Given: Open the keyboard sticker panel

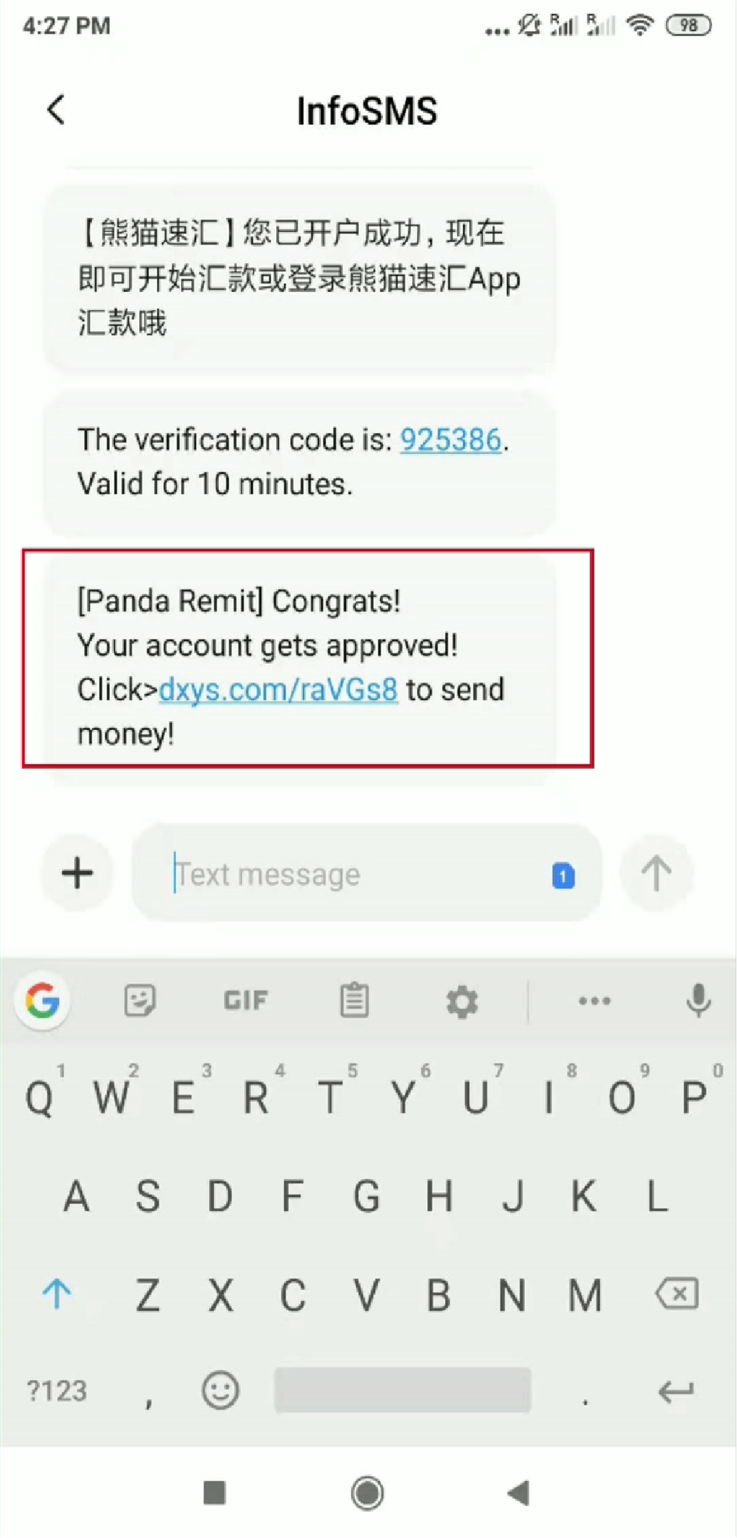Looking at the screenshot, I should click(140, 1000).
